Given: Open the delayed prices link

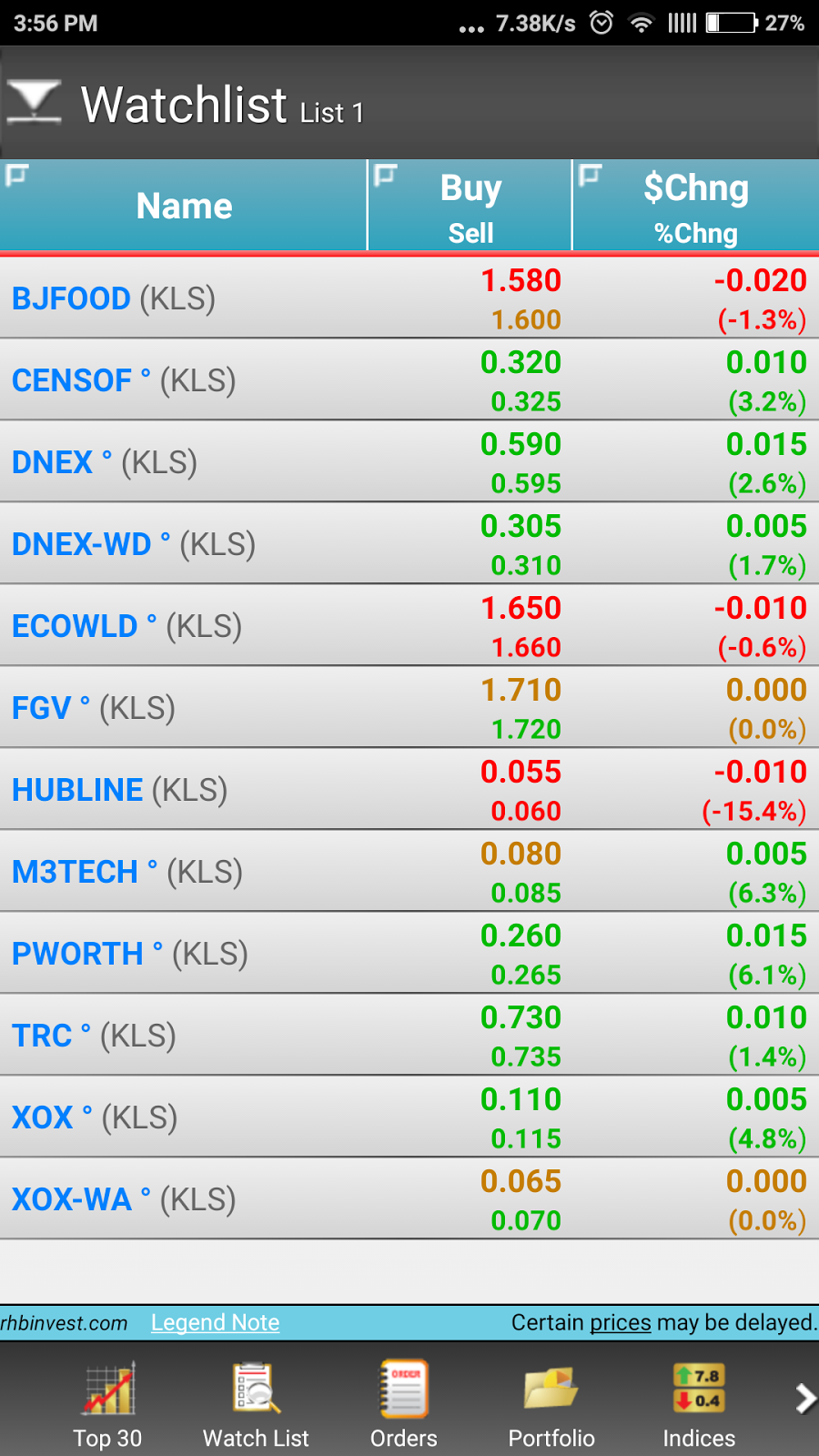Looking at the screenshot, I should [620, 1322].
